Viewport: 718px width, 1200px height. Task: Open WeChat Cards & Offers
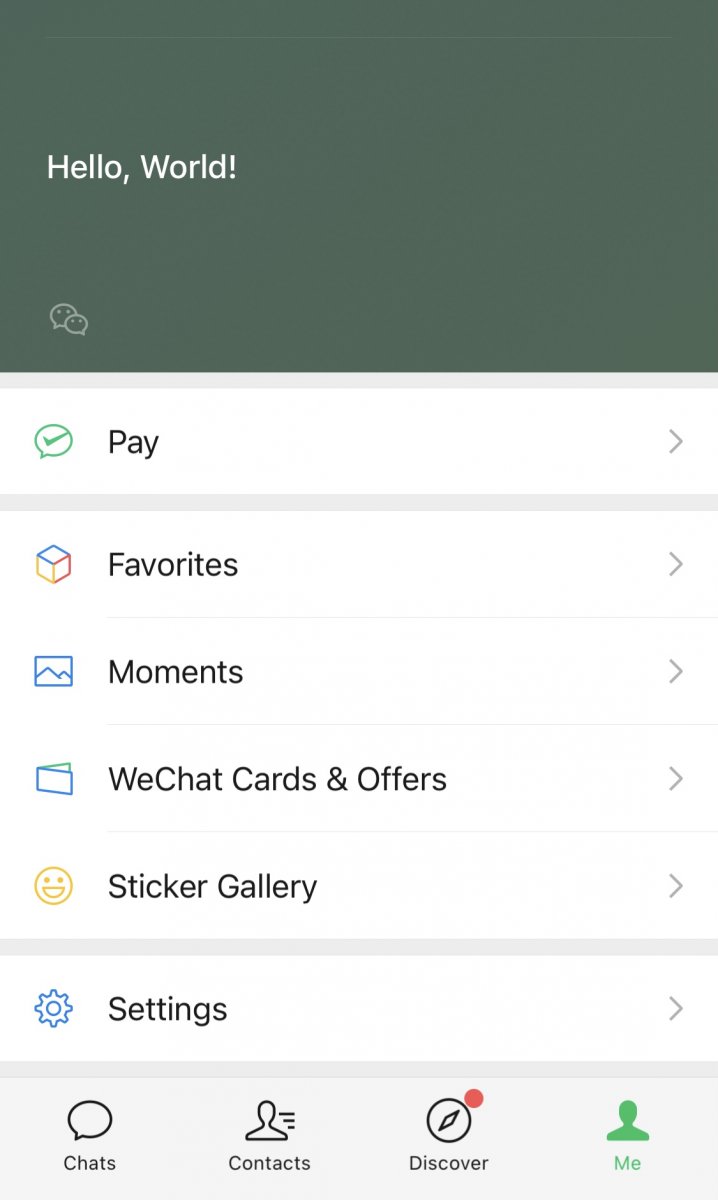[x=359, y=778]
